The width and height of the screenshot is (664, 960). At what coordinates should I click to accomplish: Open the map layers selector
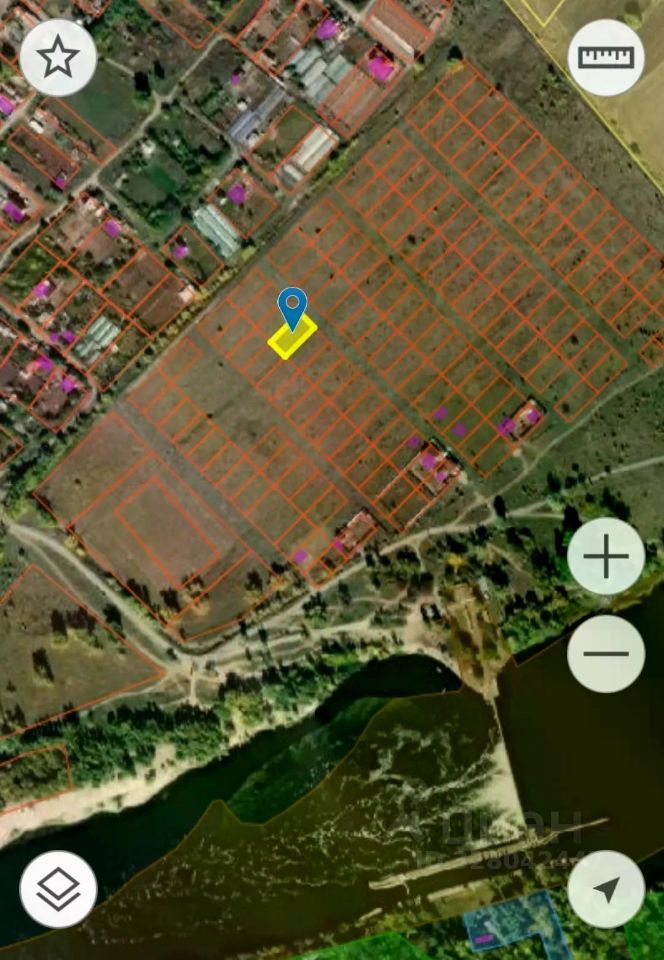click(x=58, y=889)
